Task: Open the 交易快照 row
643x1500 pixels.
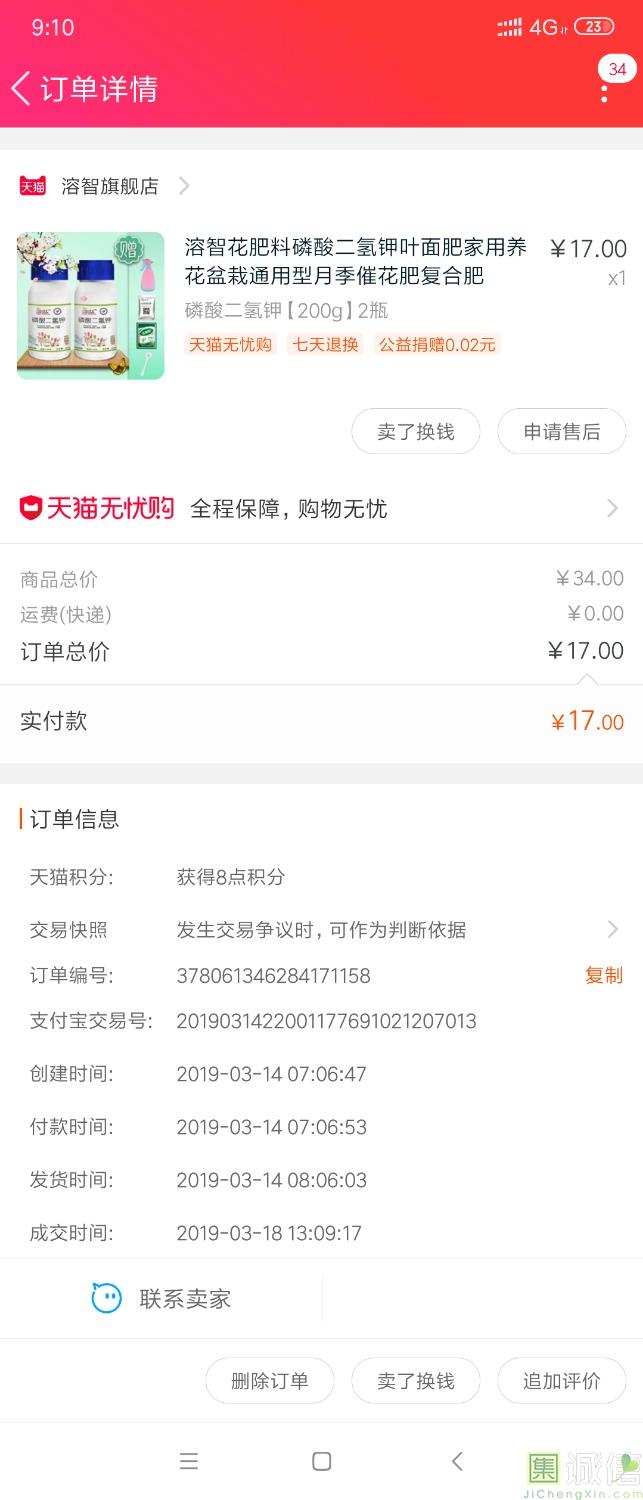Action: tap(320, 930)
